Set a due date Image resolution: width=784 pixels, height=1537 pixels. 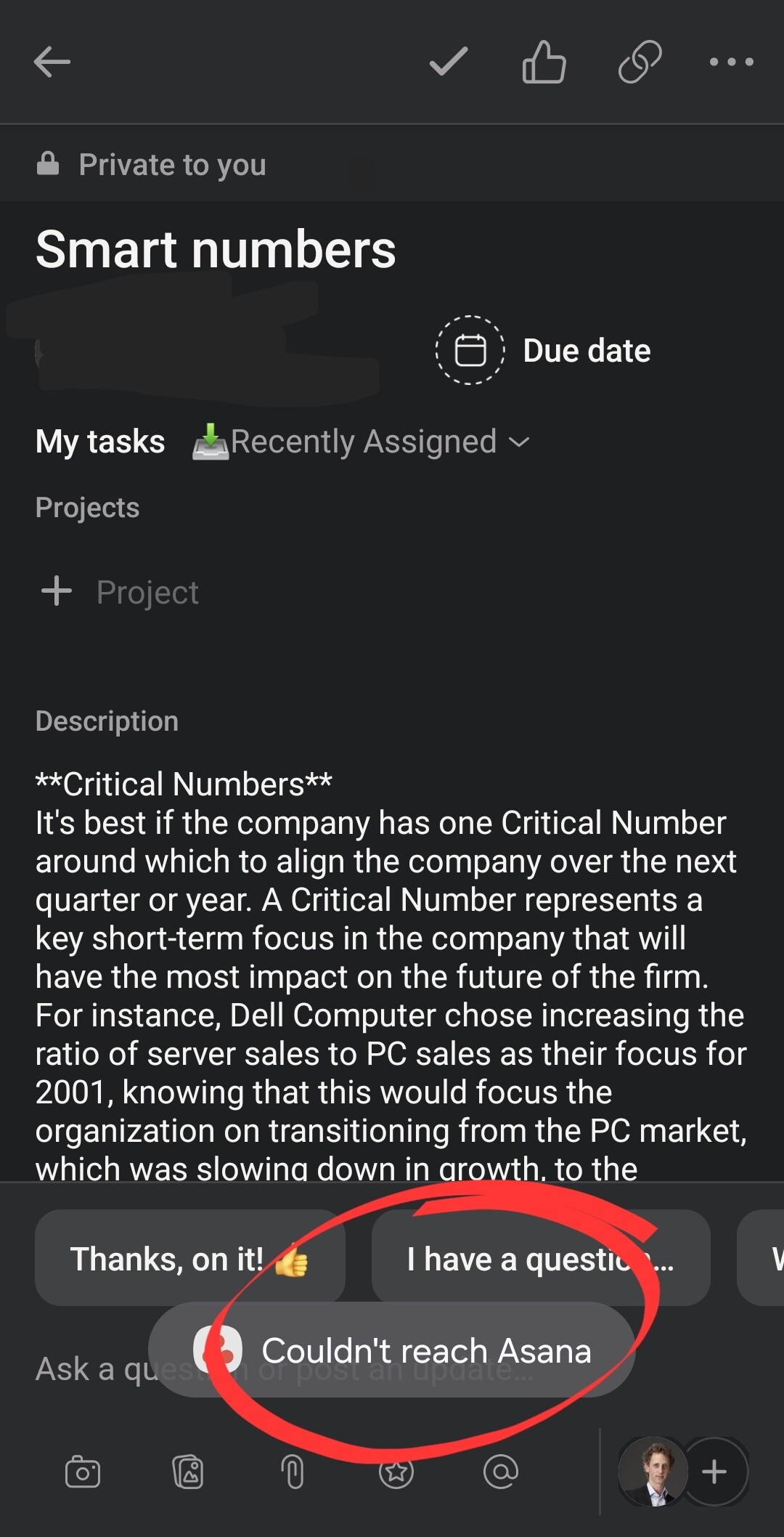coord(543,350)
